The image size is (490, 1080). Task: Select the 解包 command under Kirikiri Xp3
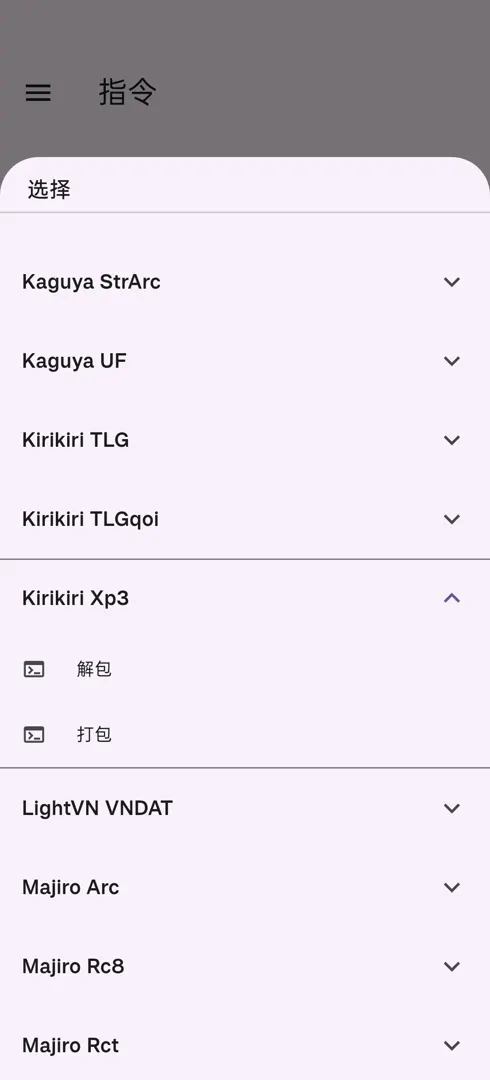click(245, 669)
